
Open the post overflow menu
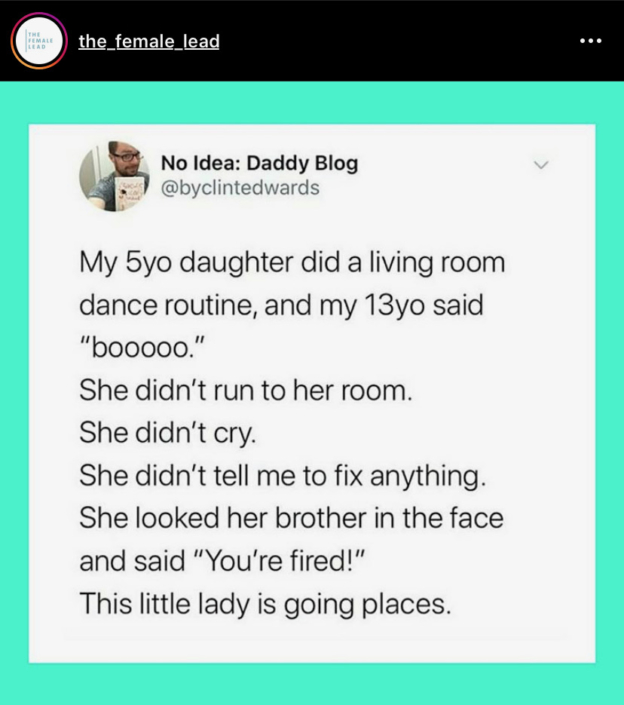[591, 42]
